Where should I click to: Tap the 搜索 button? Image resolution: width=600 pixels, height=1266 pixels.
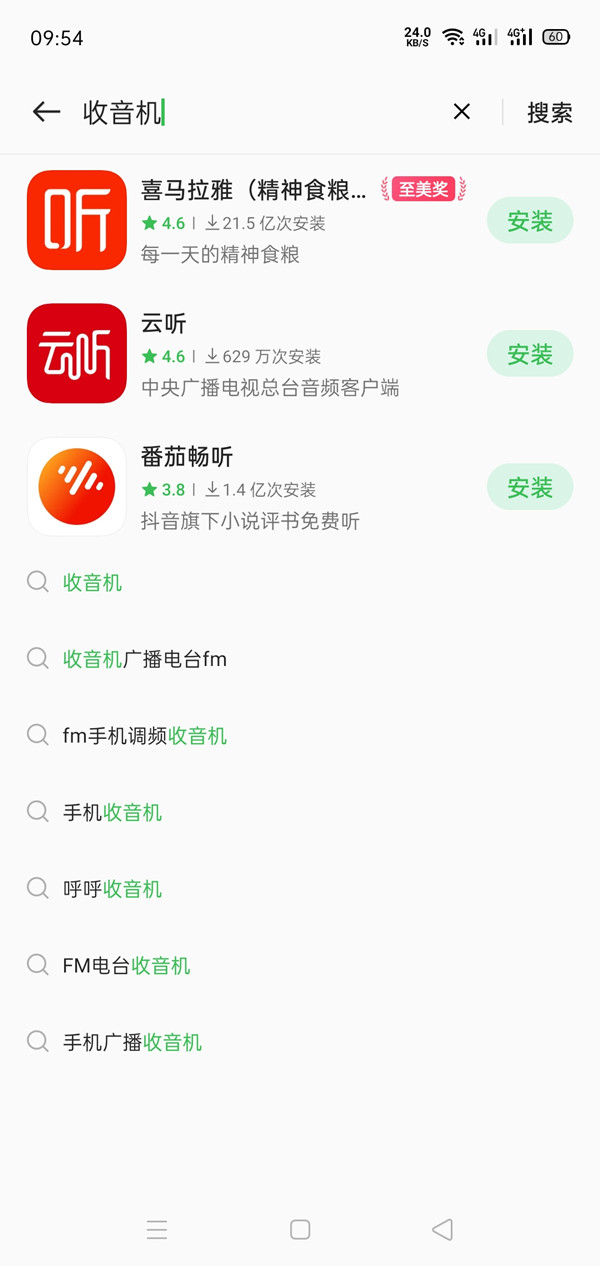pyautogui.click(x=549, y=112)
